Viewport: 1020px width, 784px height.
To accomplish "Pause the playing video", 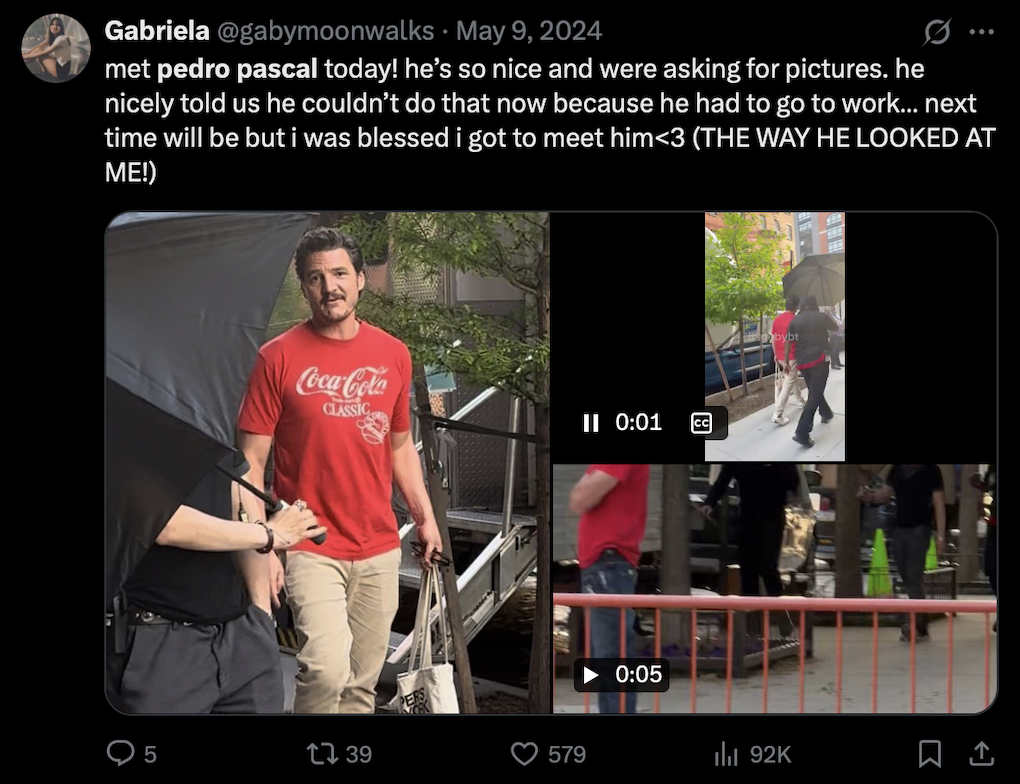I will point(590,423).
